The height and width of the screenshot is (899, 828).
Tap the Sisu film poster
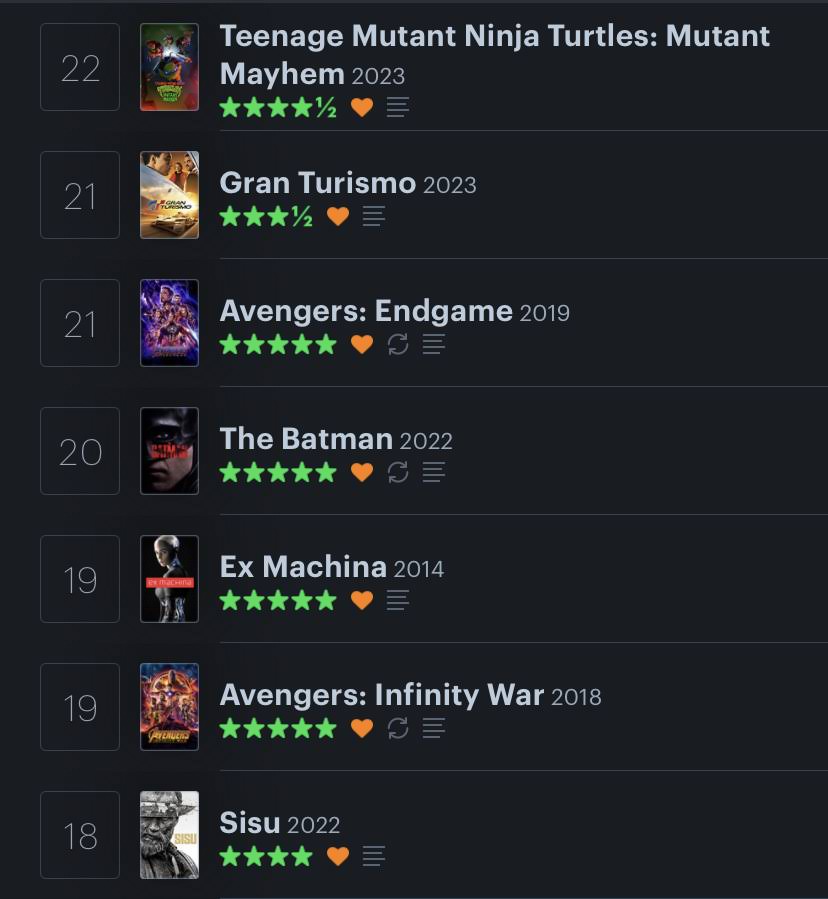coord(169,835)
